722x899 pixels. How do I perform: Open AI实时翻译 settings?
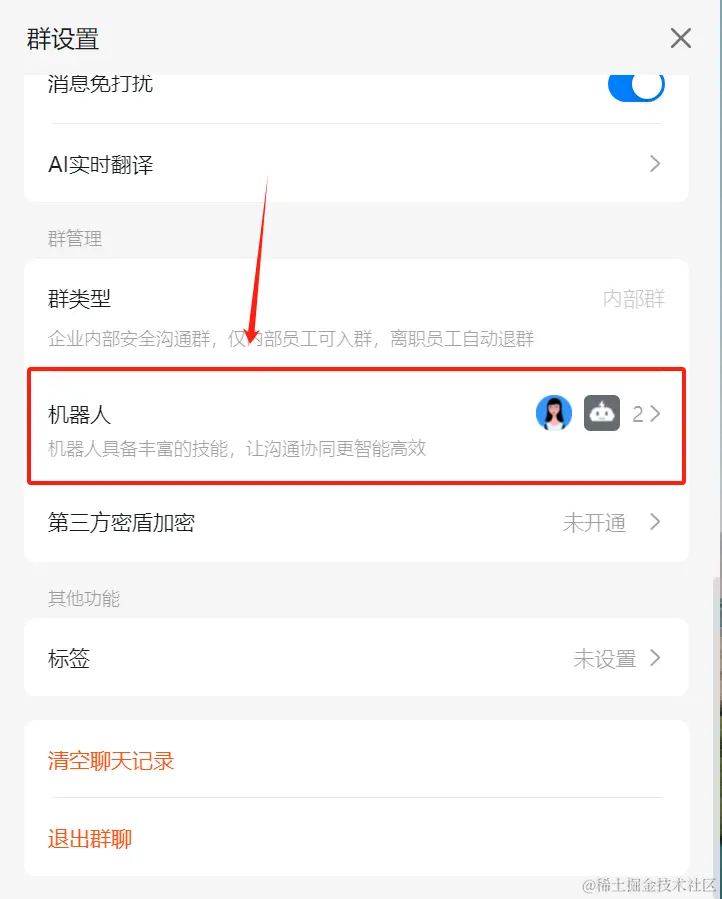(355, 164)
